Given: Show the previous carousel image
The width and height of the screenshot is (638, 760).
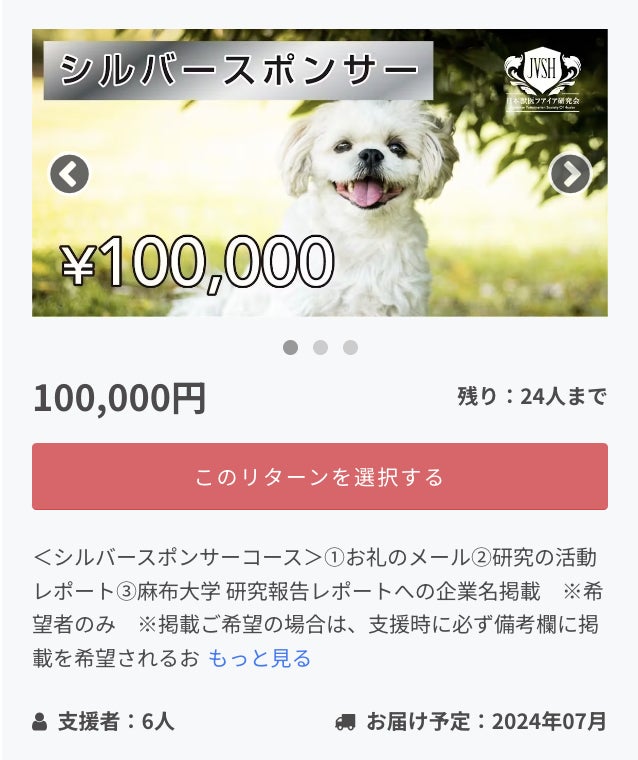Looking at the screenshot, I should point(69,174).
